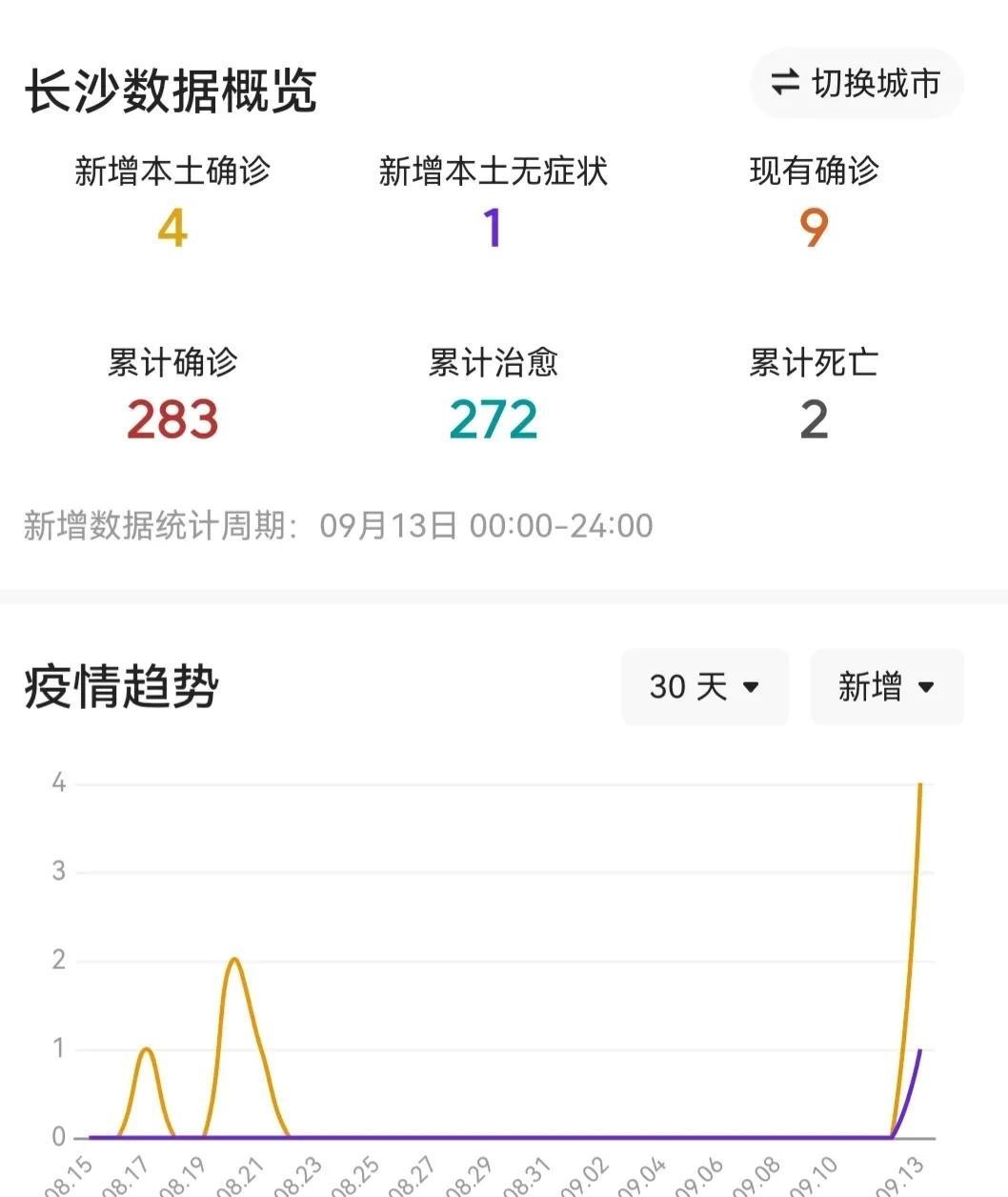The image size is (1008, 1197).
Task: Open the 30 天 time range dropdown
Action: (704, 686)
